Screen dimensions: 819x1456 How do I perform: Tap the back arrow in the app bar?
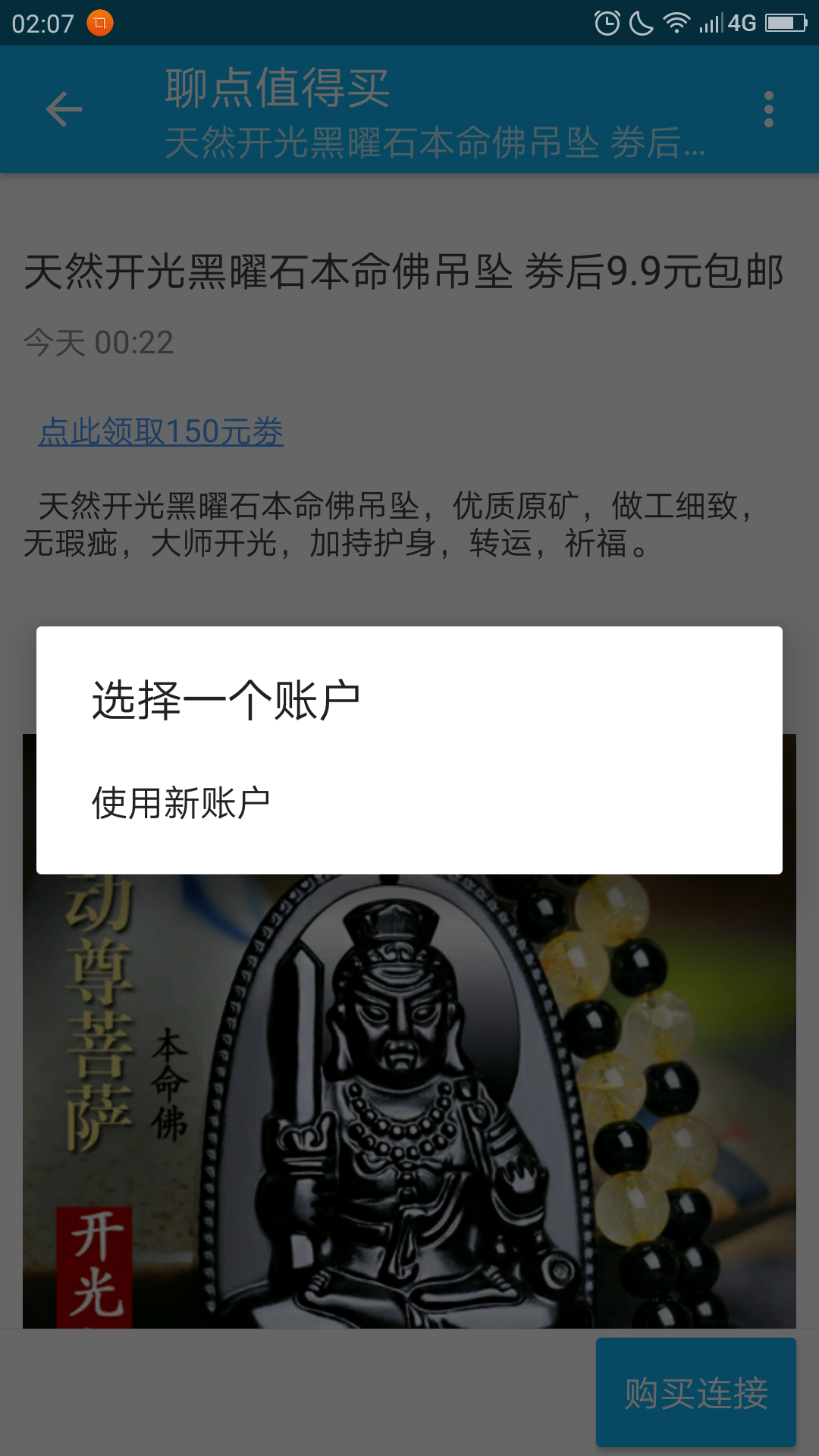[64, 110]
